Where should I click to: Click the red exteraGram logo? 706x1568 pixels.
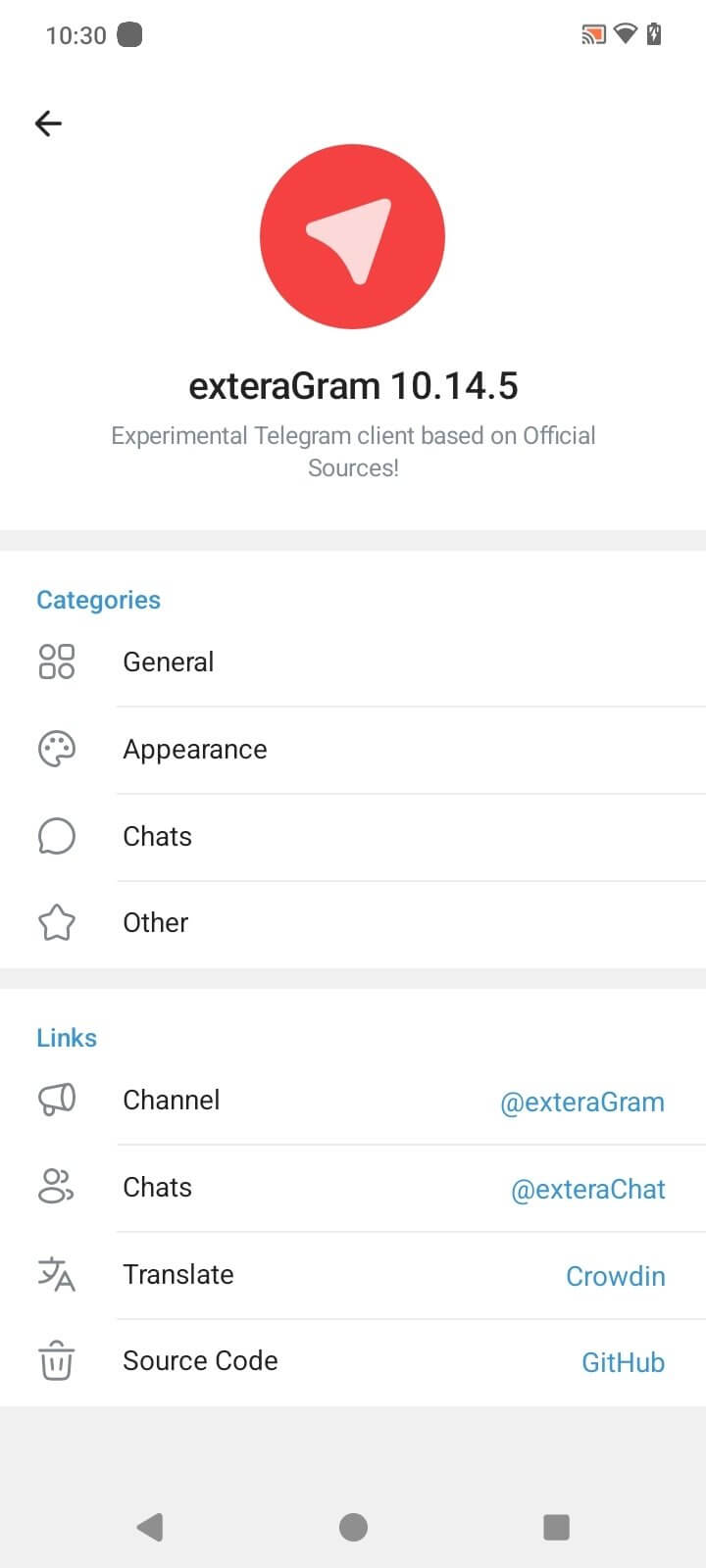pos(353,236)
